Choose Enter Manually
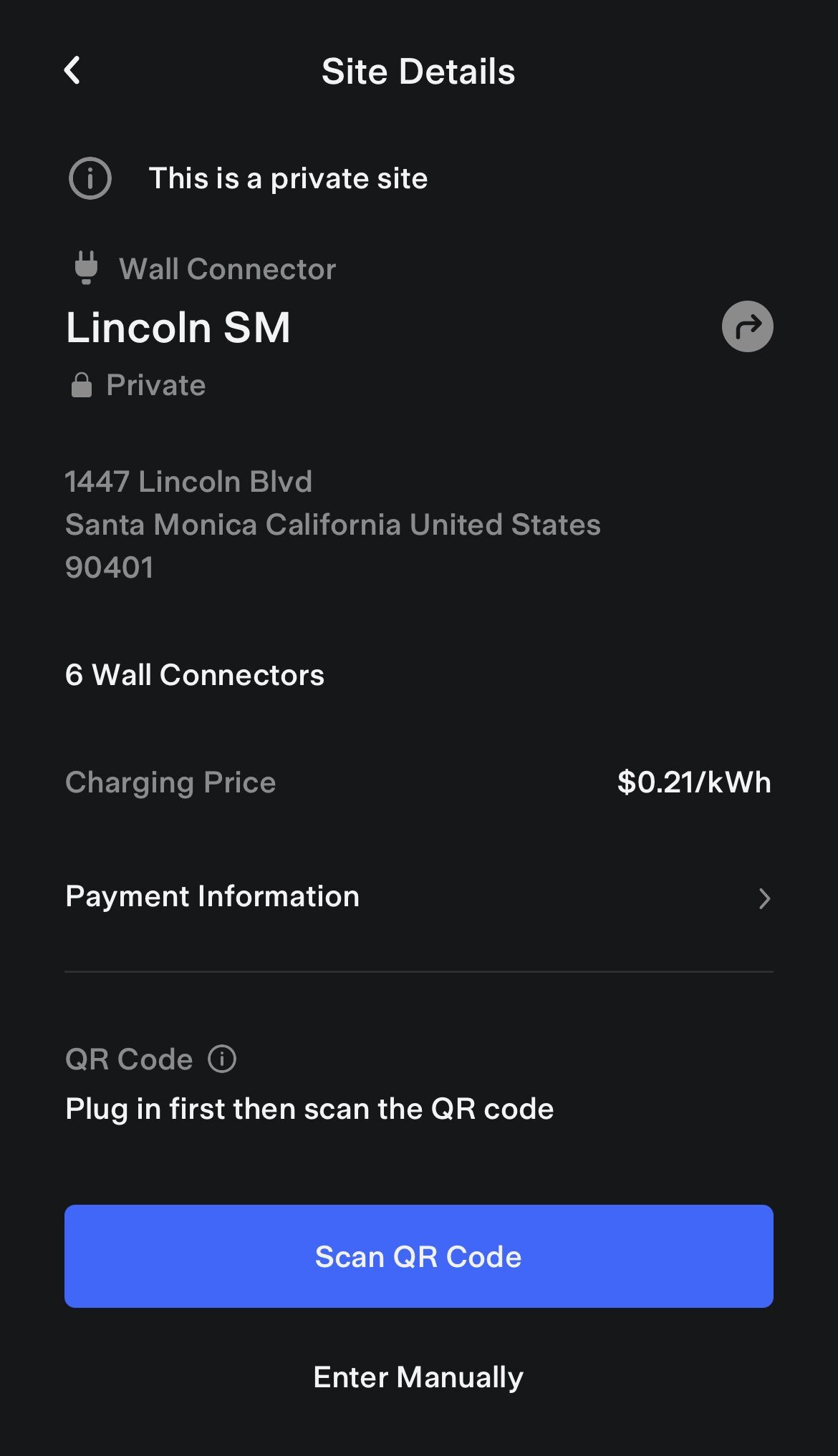The height and width of the screenshot is (1456, 838). tap(418, 1377)
